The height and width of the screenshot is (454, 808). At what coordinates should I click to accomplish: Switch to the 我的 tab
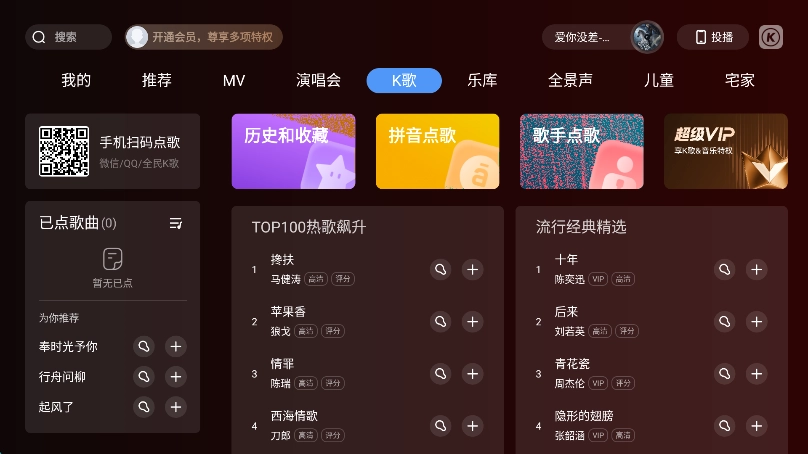pos(76,81)
